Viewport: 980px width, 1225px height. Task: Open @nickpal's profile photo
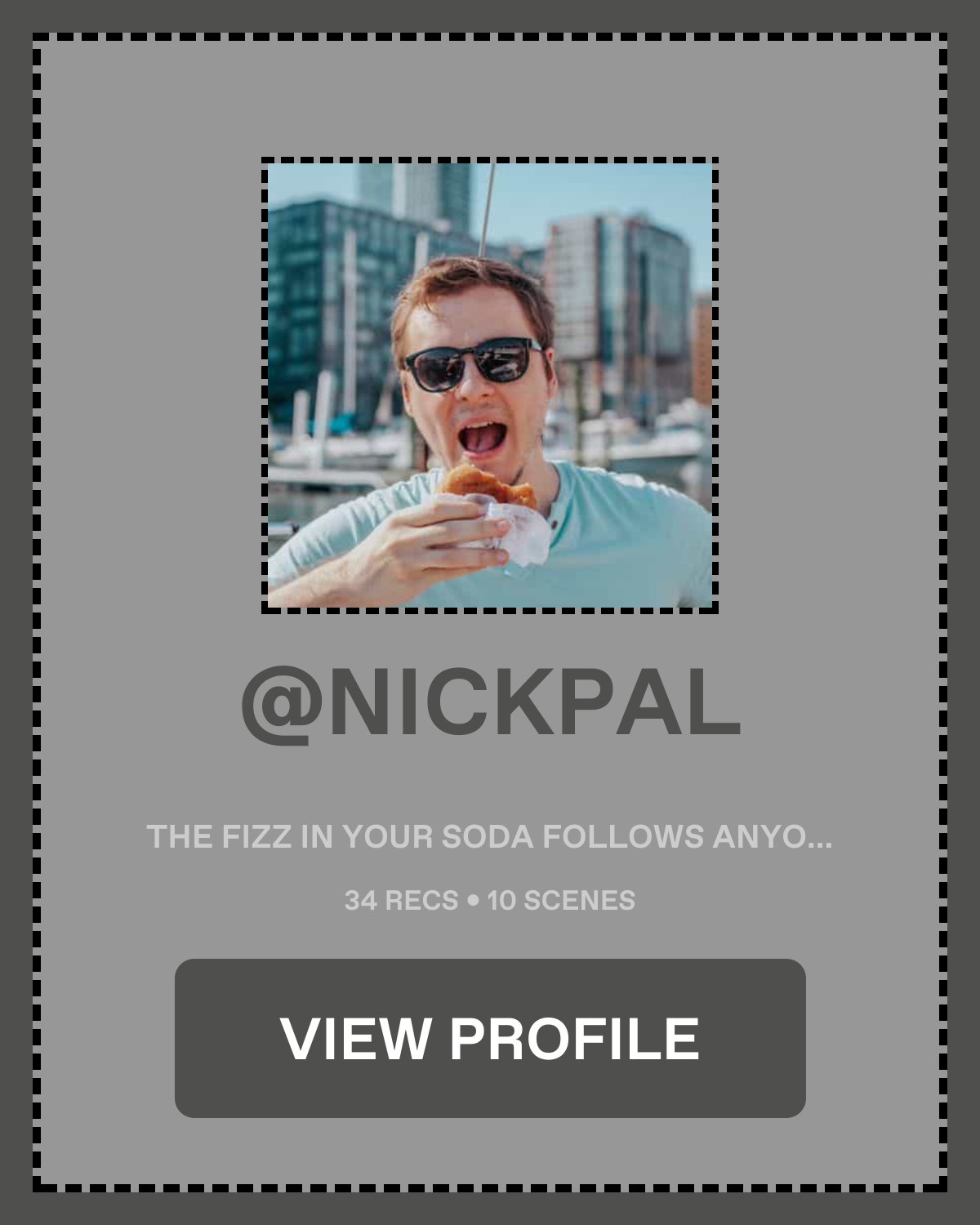[x=490, y=385]
